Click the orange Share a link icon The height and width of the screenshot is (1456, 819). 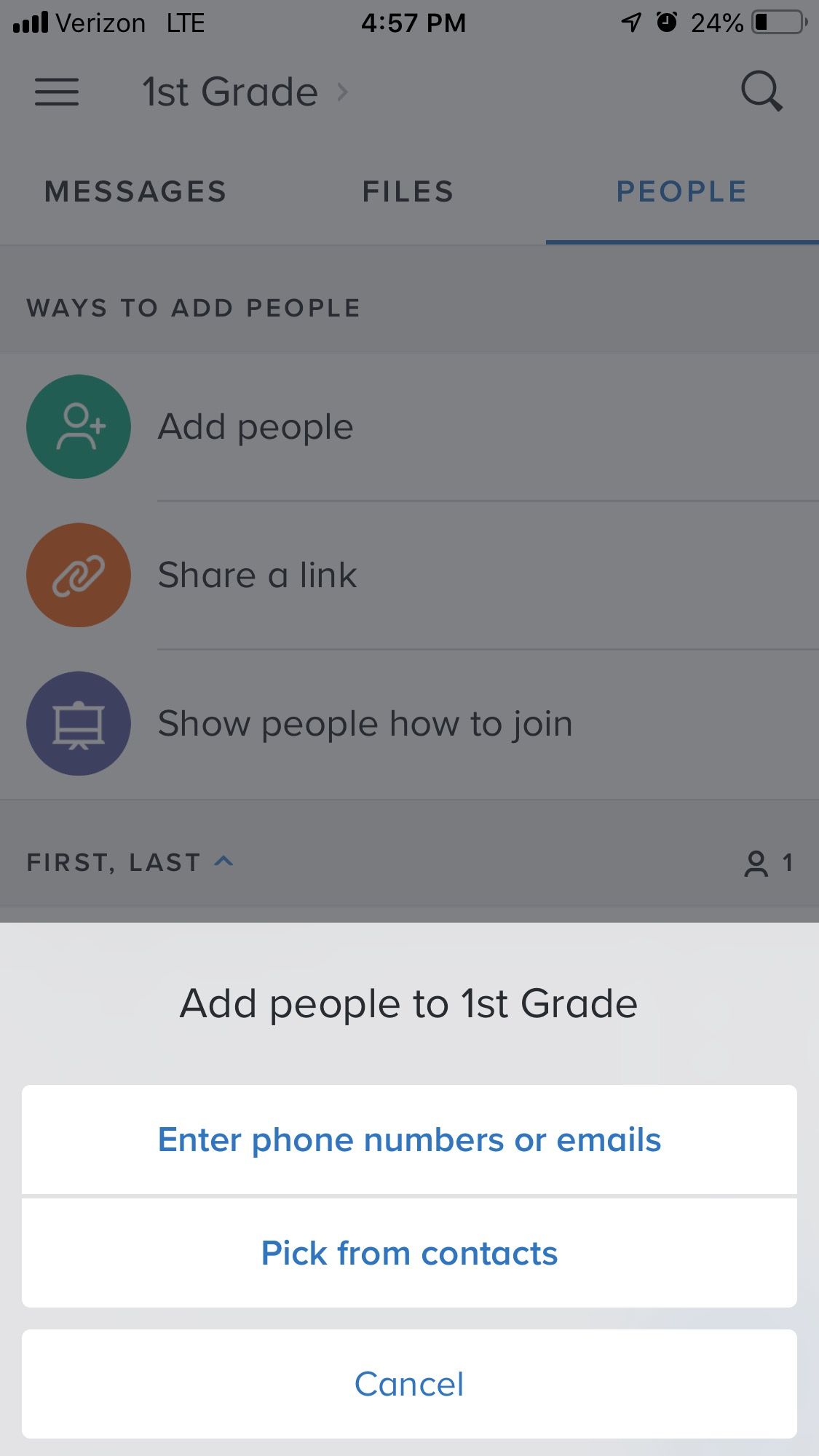click(x=78, y=575)
